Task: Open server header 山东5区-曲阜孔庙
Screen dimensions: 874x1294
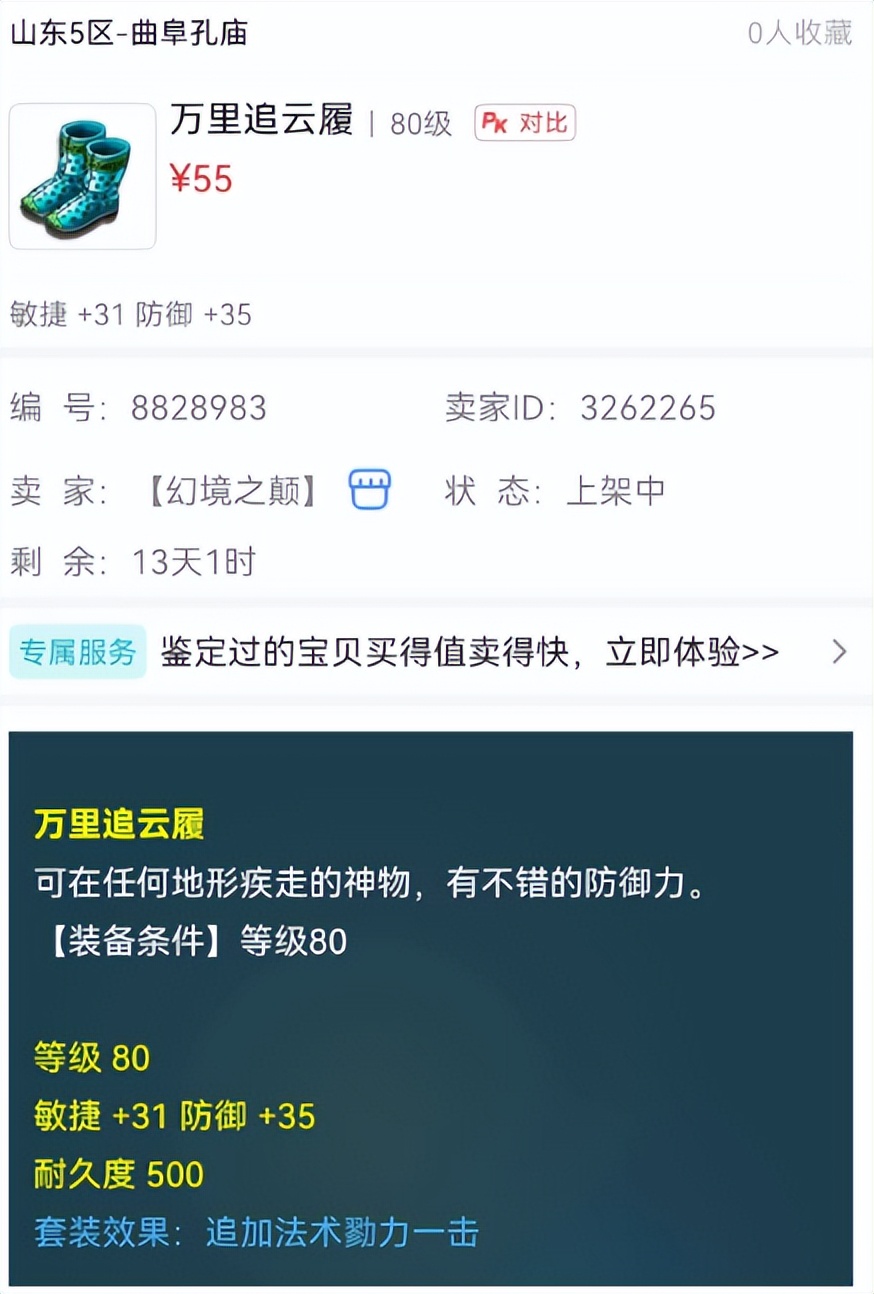Action: (x=130, y=33)
